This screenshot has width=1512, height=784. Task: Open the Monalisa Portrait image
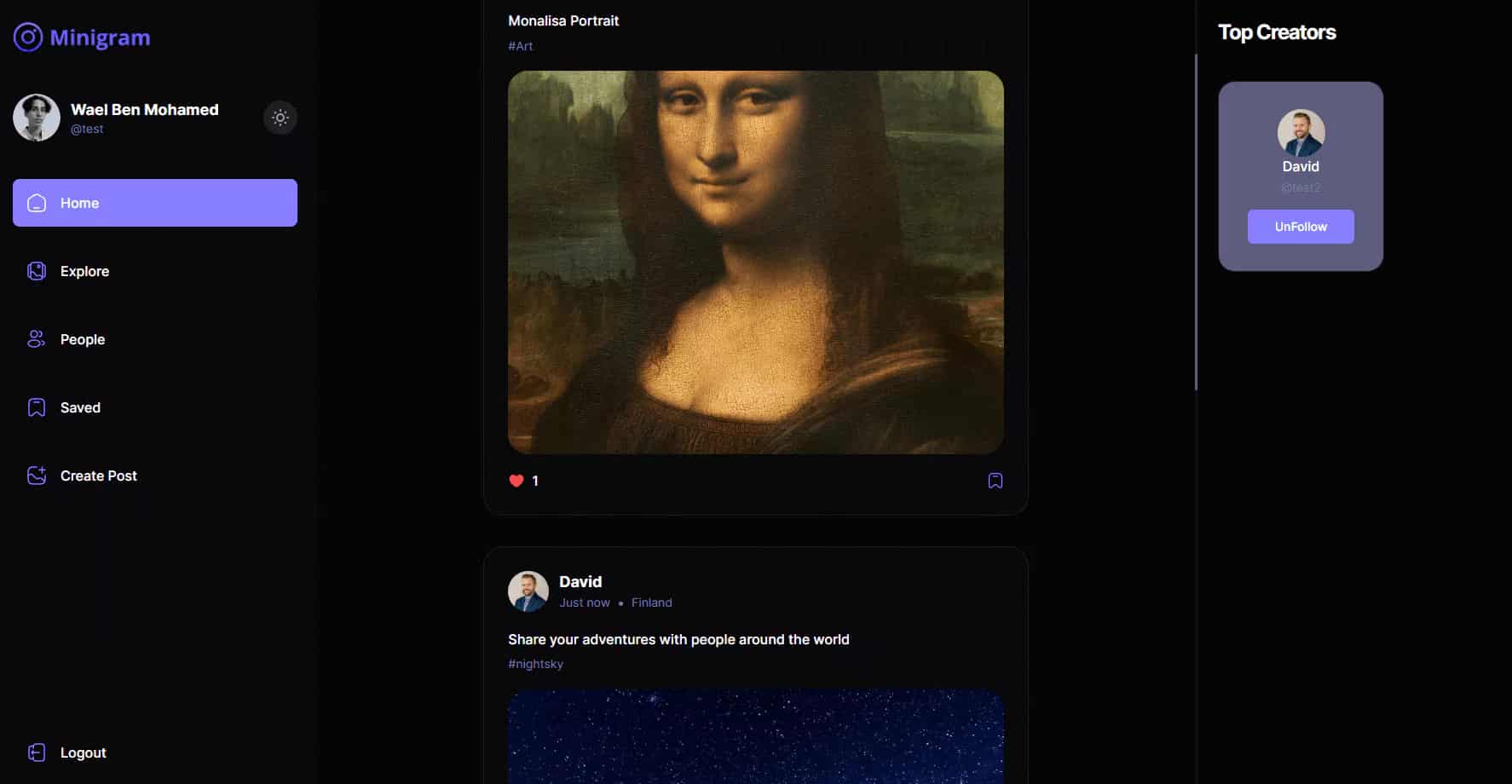tap(755, 262)
